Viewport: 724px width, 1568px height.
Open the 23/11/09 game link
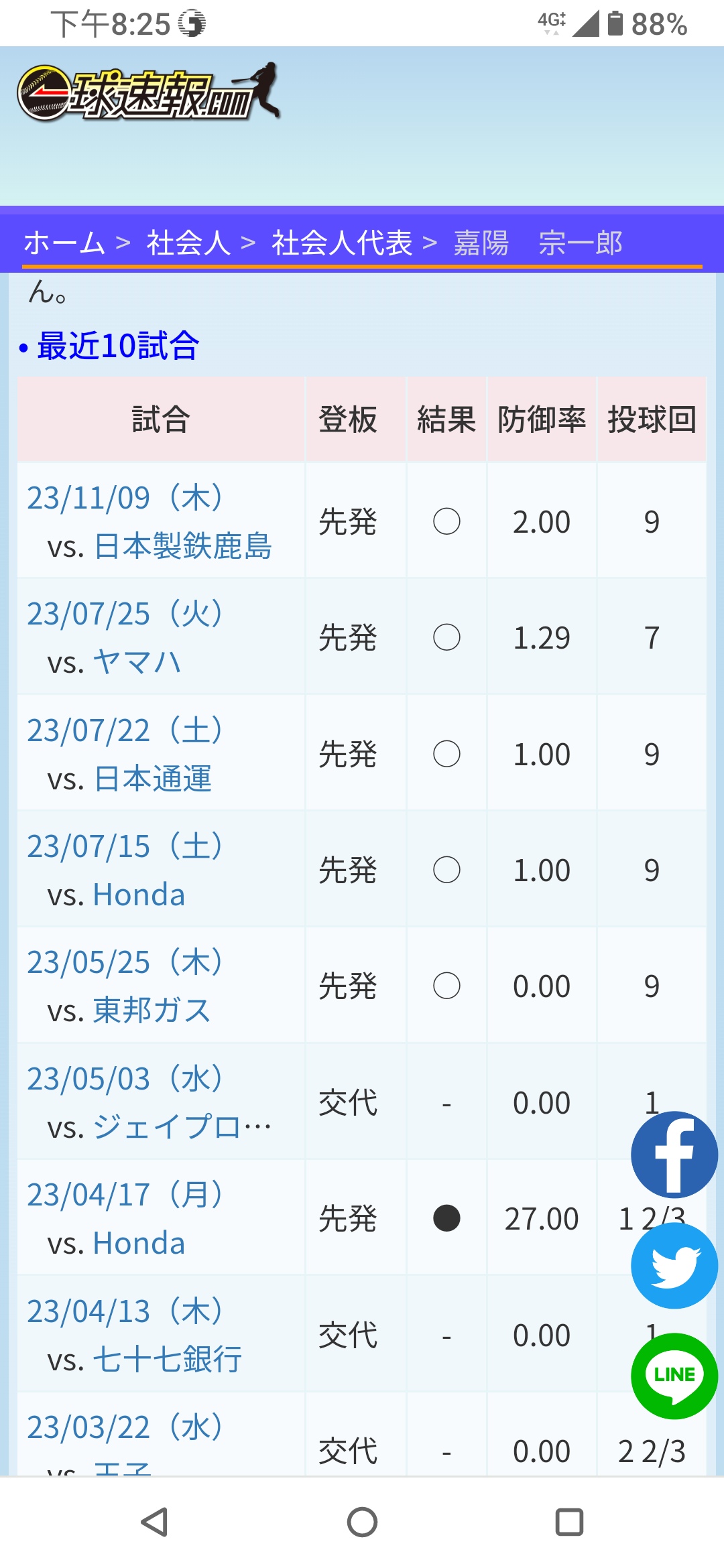point(125,498)
